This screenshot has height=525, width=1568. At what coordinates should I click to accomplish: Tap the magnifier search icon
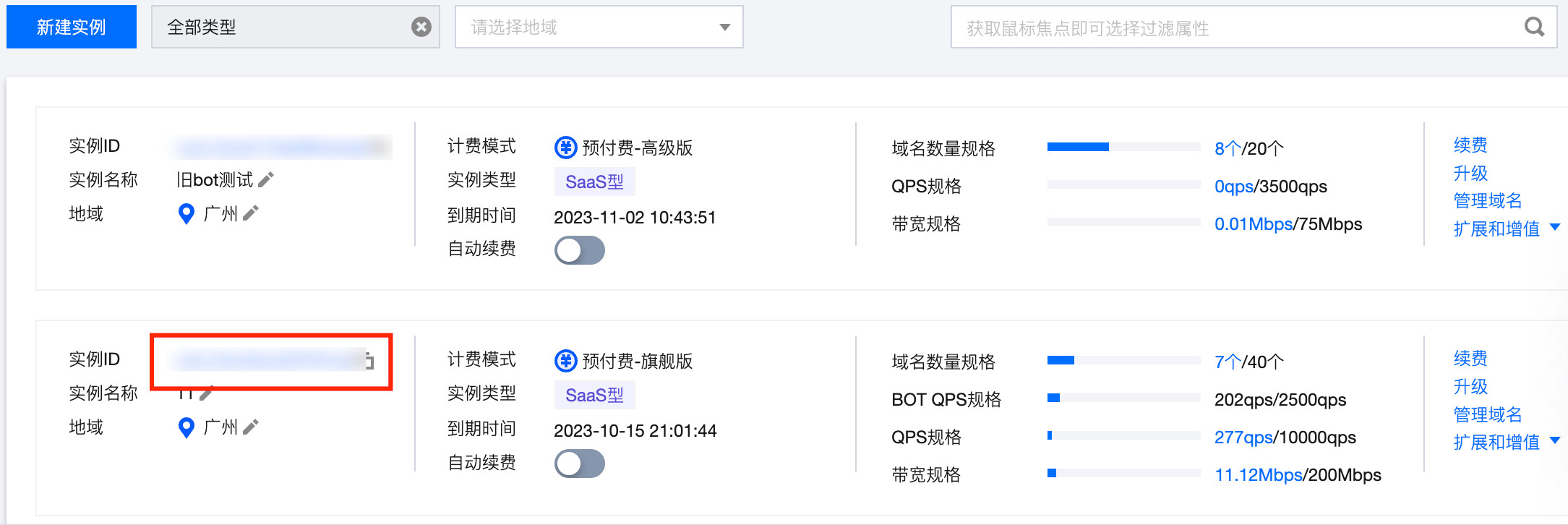point(1534,27)
